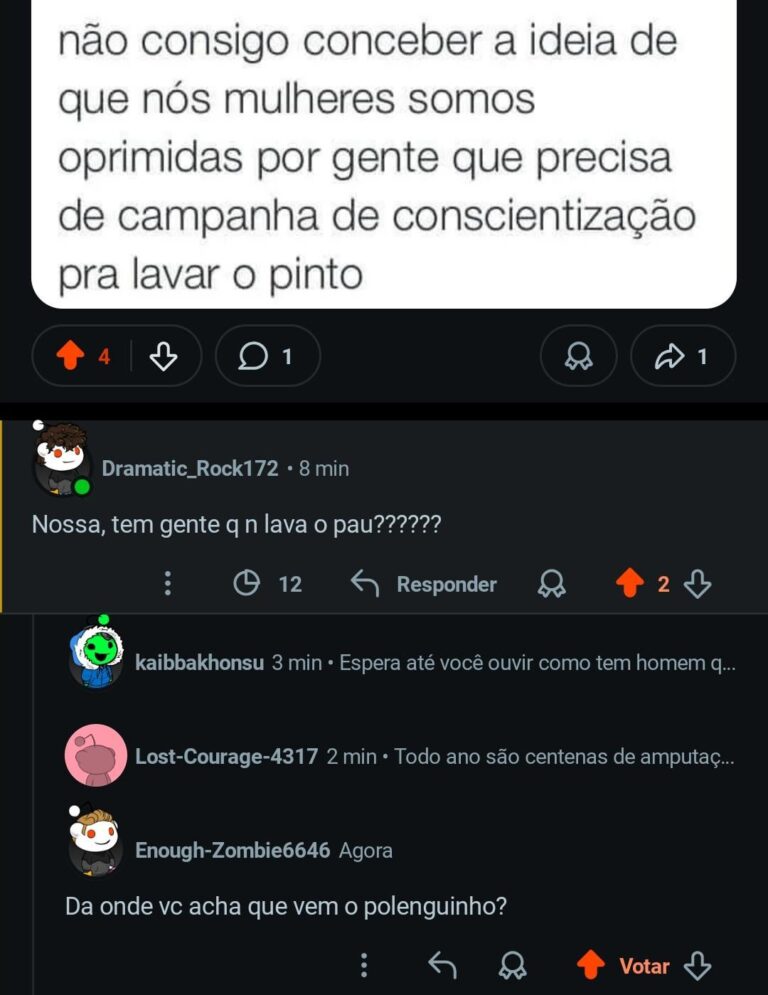Open Dramatic_Rock172's profile
Viewport: 768px width, 995px height.
[x=190, y=468]
